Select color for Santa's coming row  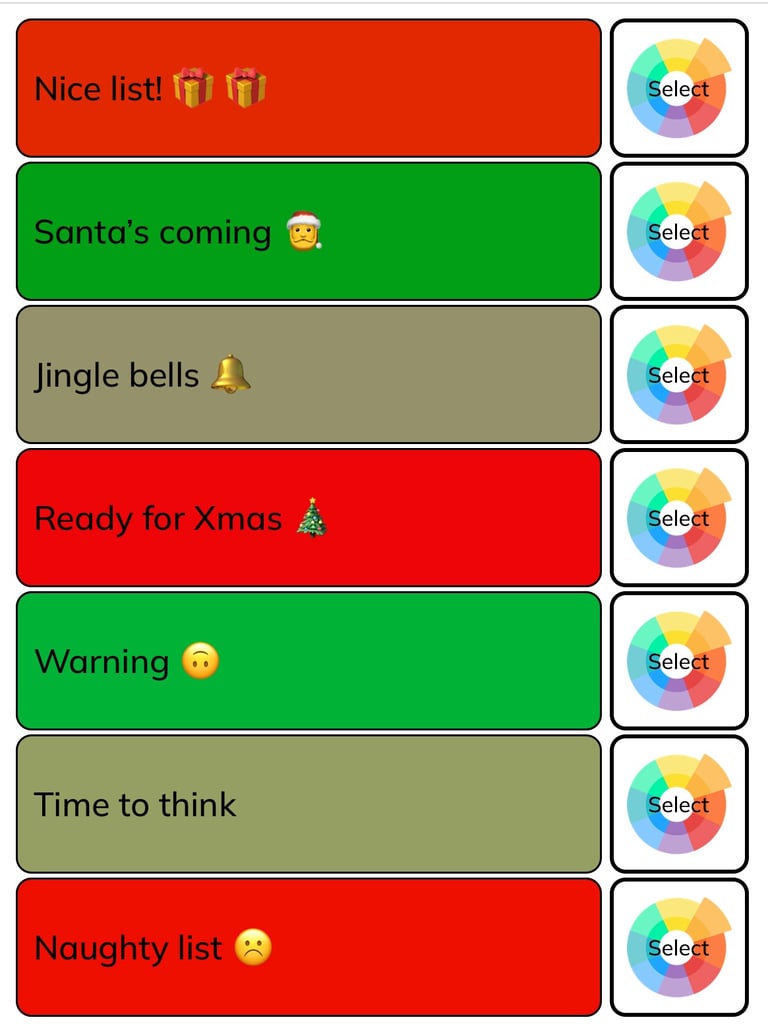point(678,232)
